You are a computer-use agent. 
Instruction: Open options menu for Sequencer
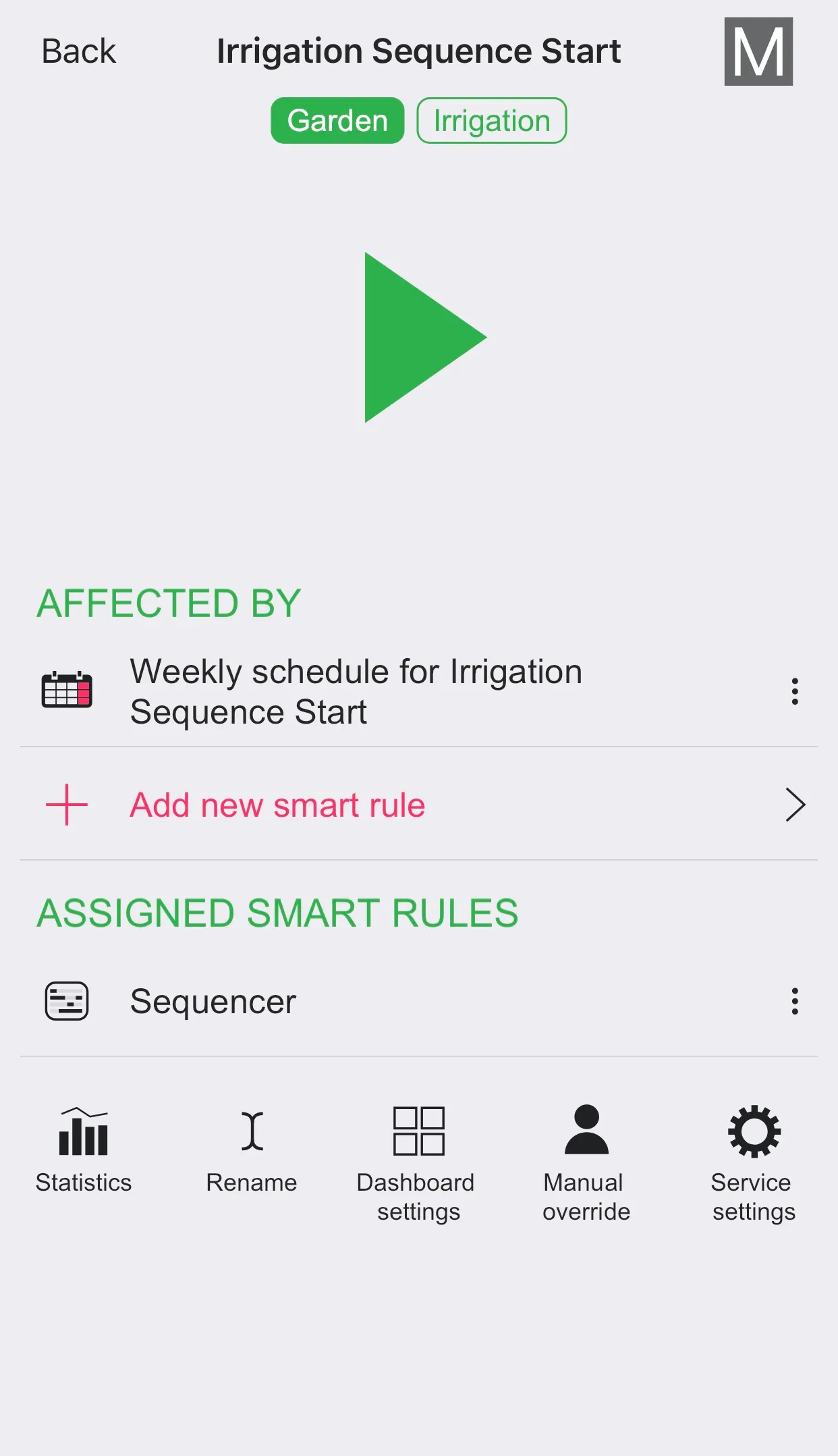pyautogui.click(x=795, y=1001)
